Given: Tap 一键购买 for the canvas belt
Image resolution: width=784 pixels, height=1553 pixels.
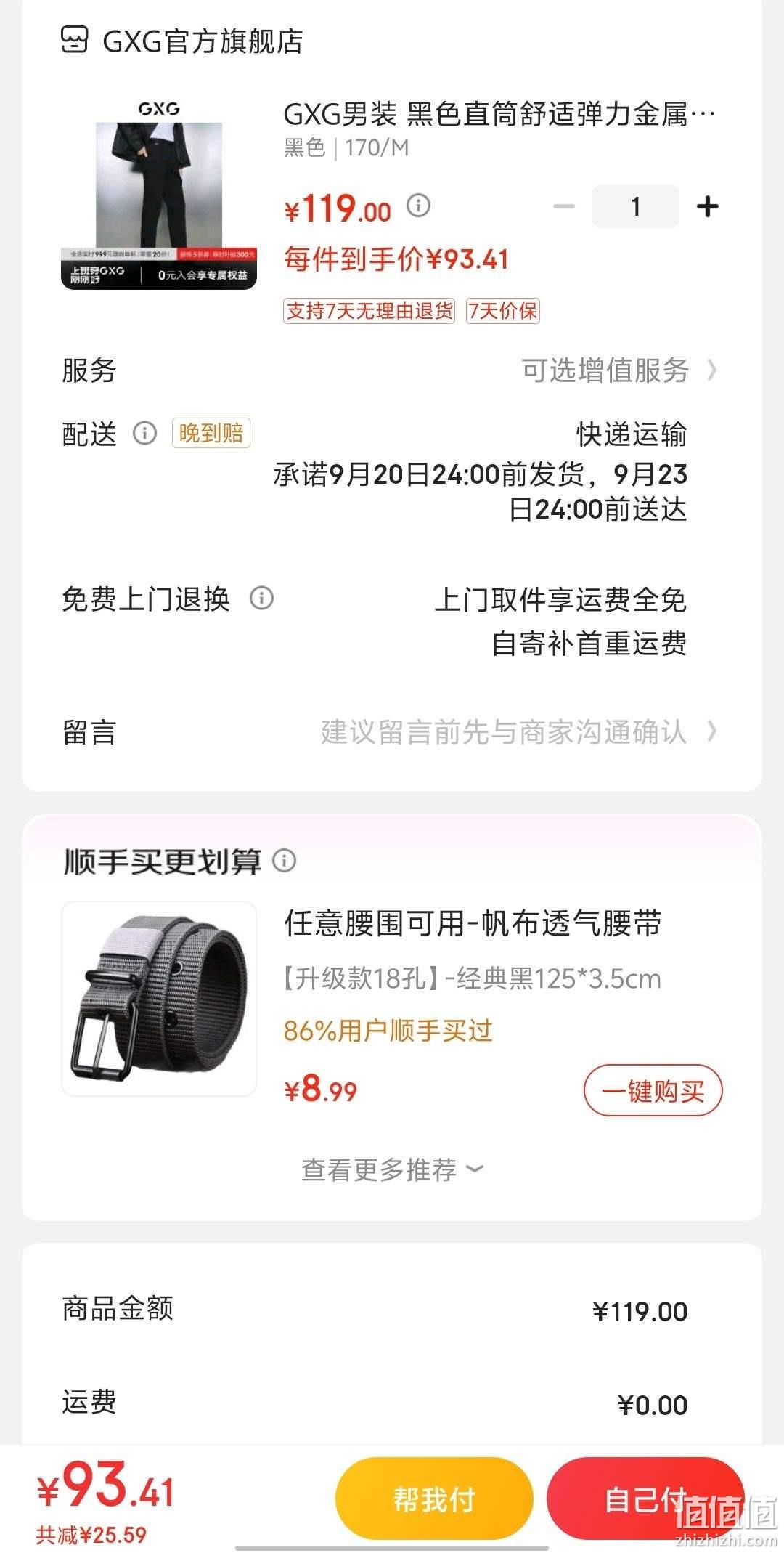Looking at the screenshot, I should [653, 1090].
